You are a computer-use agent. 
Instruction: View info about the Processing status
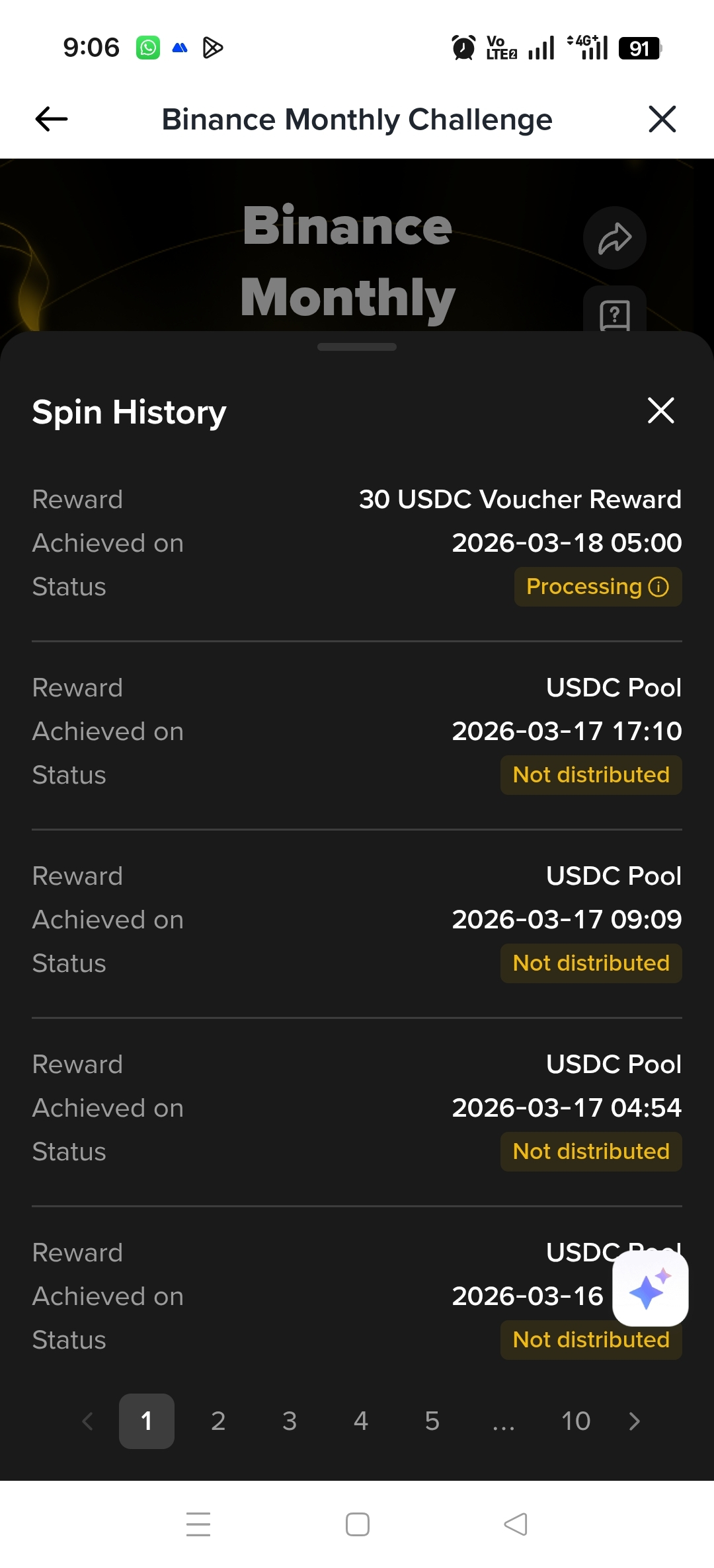pos(658,587)
